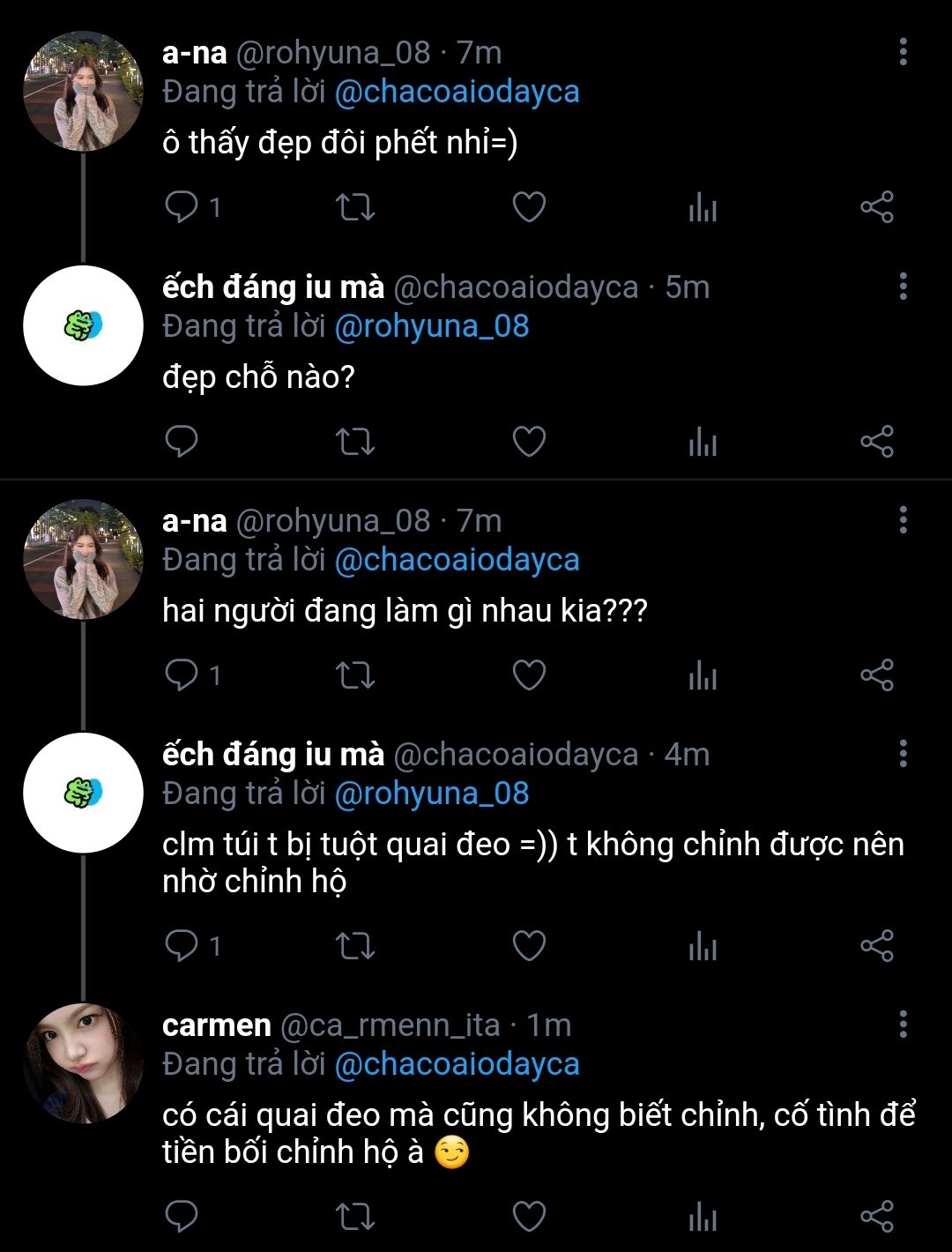Tap @chacoaiodayca mention in carmen's reply
Image resolution: width=952 pixels, height=1252 pixels.
(x=457, y=1064)
